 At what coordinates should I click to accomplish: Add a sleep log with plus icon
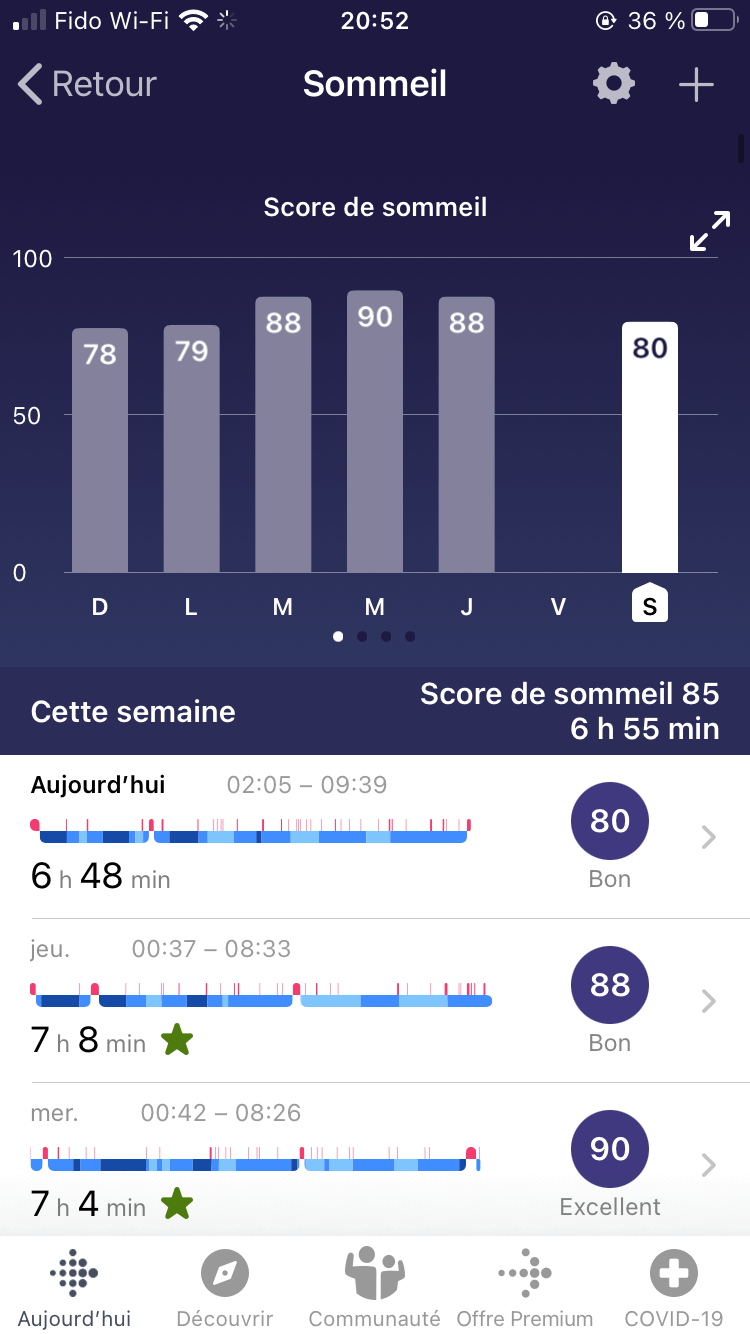(x=696, y=85)
